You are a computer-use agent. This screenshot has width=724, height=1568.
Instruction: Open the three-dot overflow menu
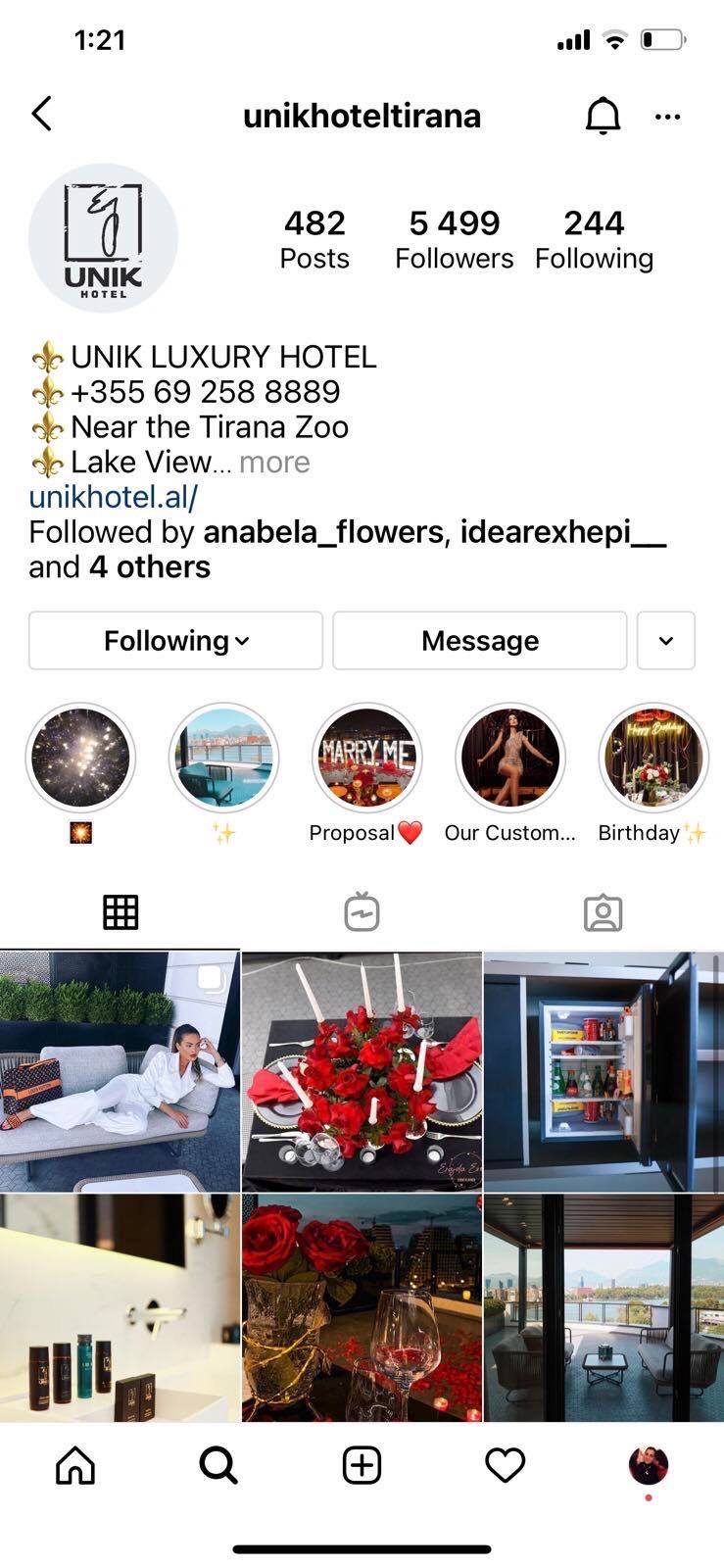click(x=667, y=117)
